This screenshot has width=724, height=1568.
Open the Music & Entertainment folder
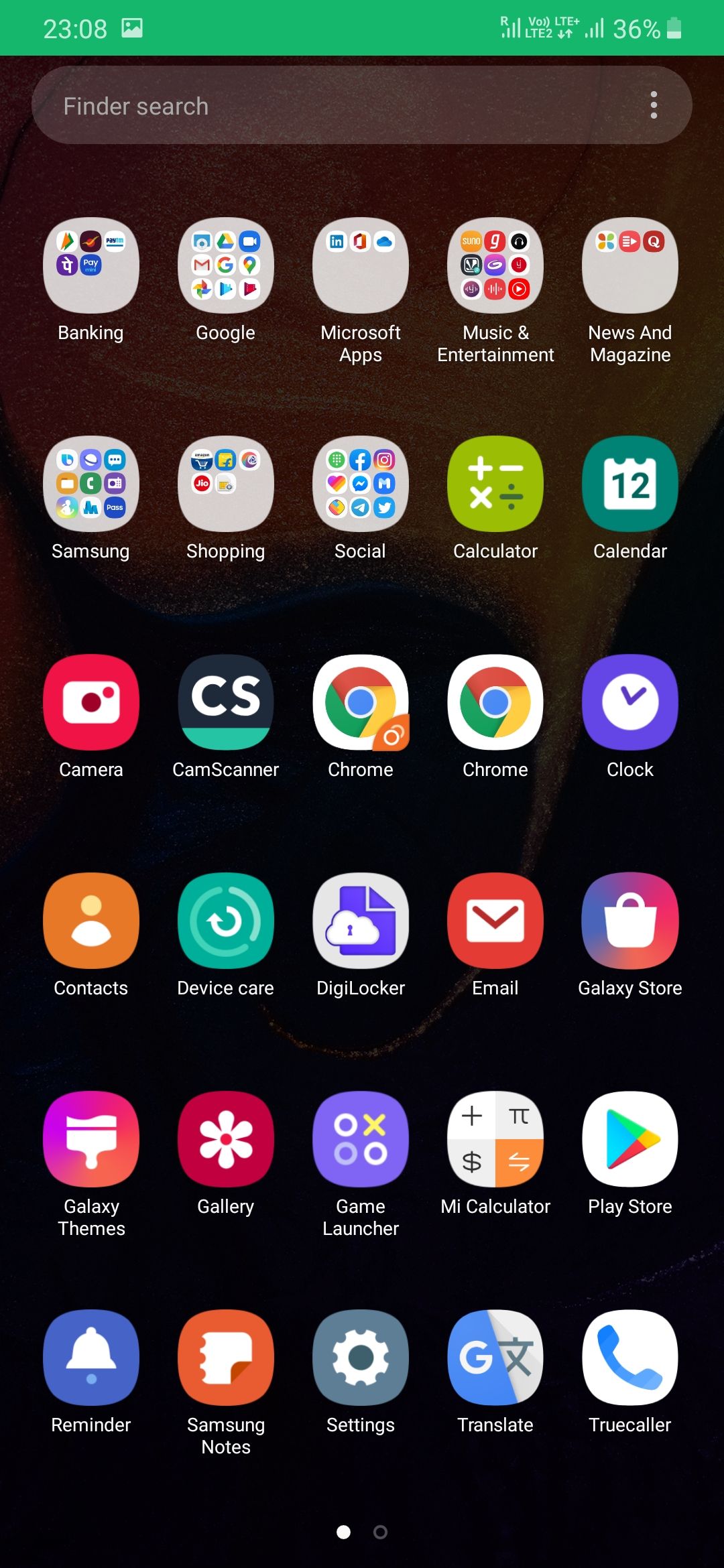point(495,266)
